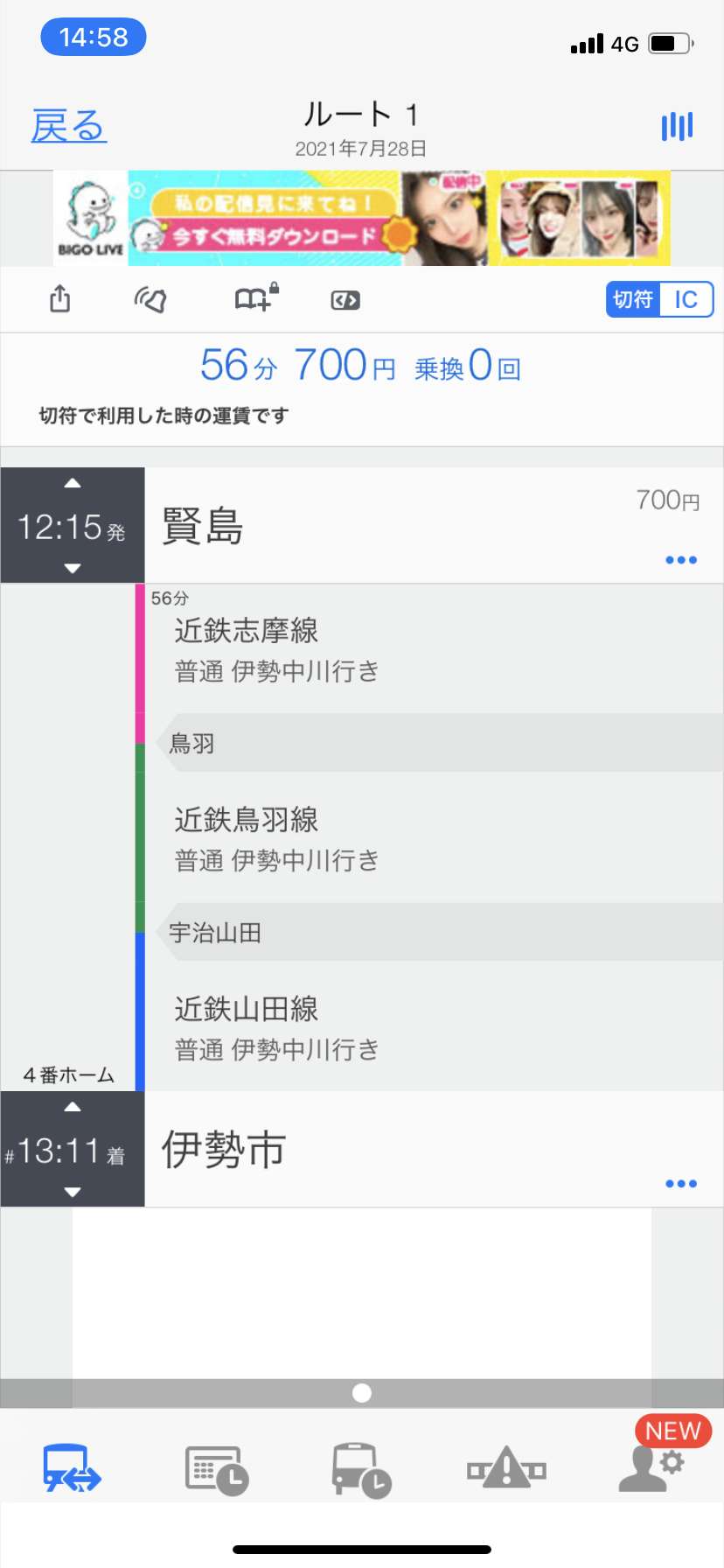This screenshot has height=1568, width=724.
Task: Tap the later departure arrow below 12:15
Action: pyautogui.click(x=73, y=569)
